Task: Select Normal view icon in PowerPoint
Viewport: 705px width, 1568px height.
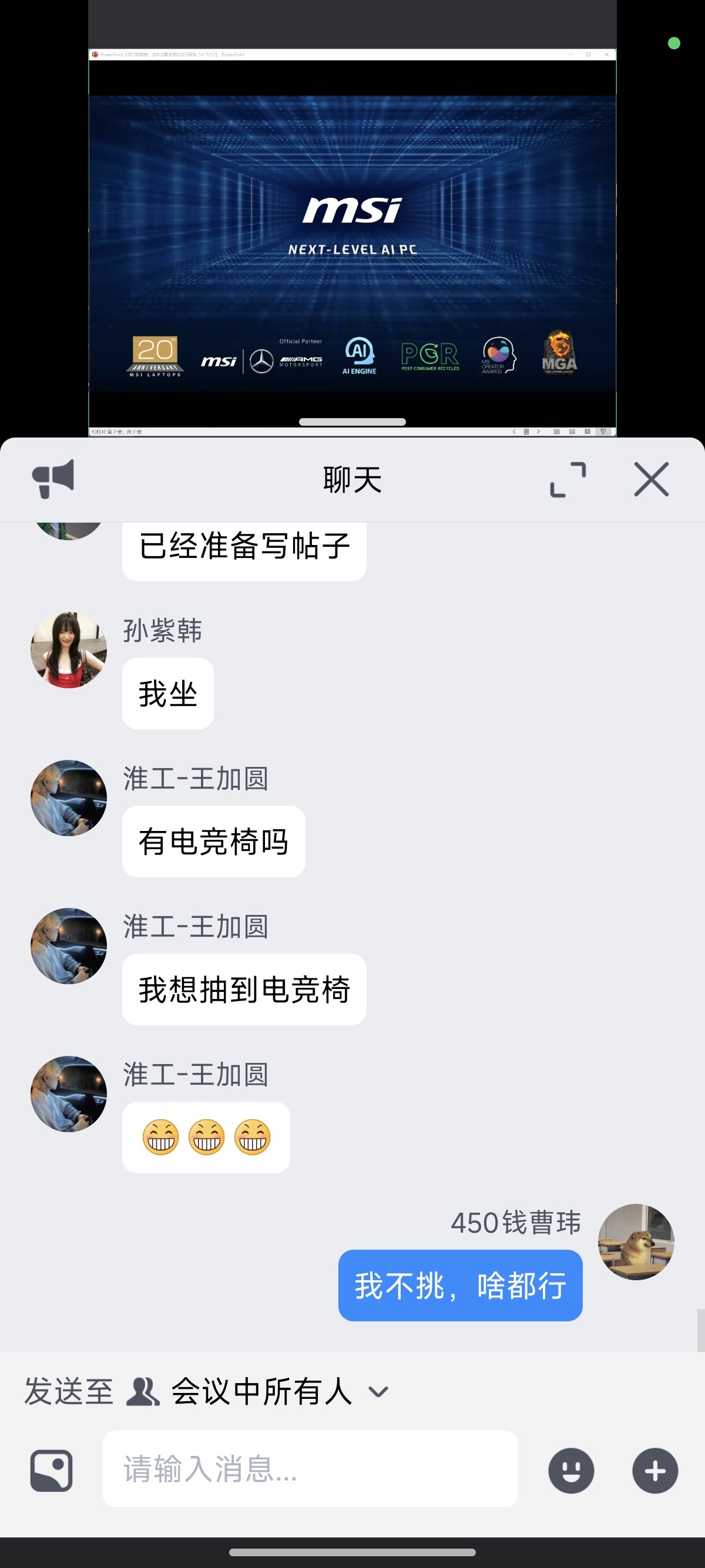Action: (x=557, y=432)
